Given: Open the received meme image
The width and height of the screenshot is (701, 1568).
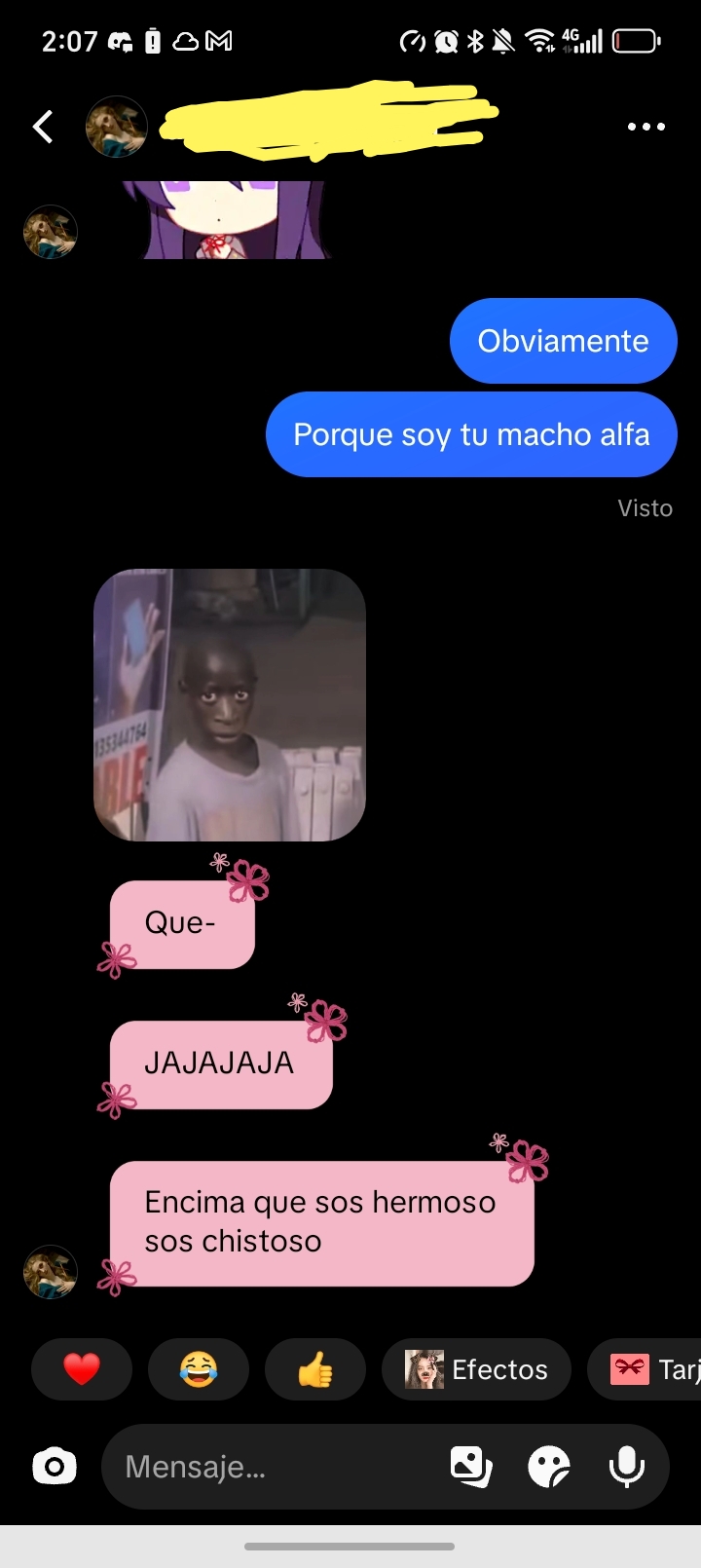Looking at the screenshot, I should click(230, 705).
